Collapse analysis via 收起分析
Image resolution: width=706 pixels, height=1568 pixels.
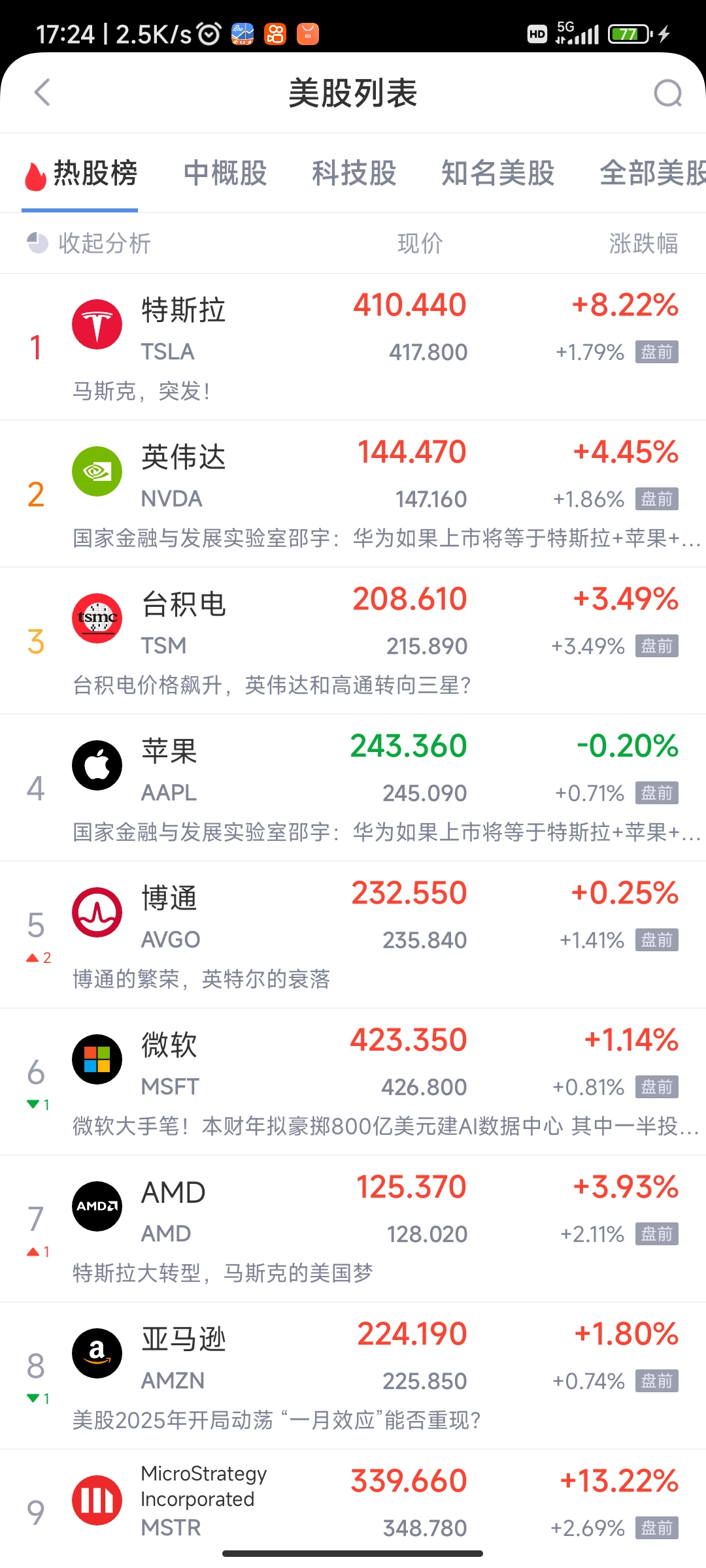tap(89, 243)
